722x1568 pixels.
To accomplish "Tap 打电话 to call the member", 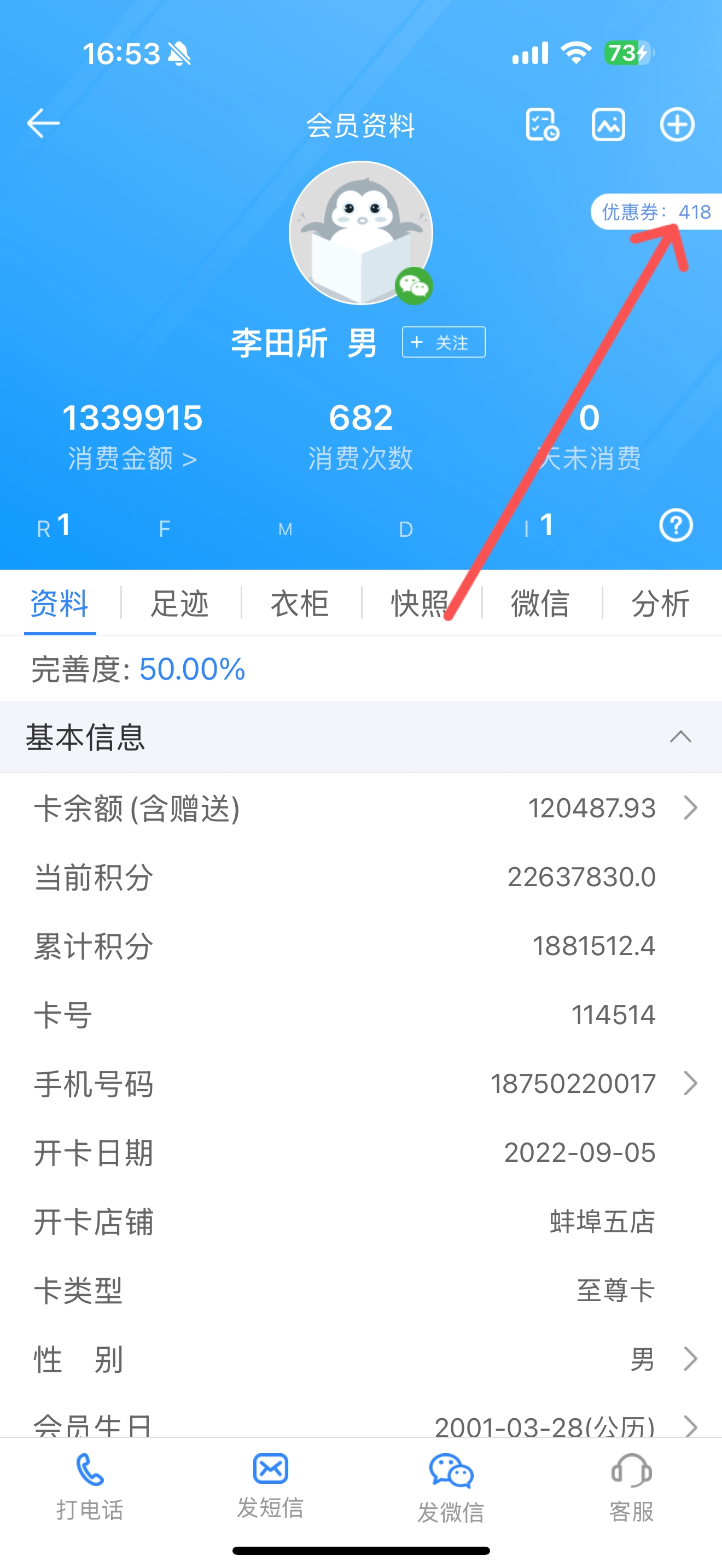I will [x=90, y=1487].
